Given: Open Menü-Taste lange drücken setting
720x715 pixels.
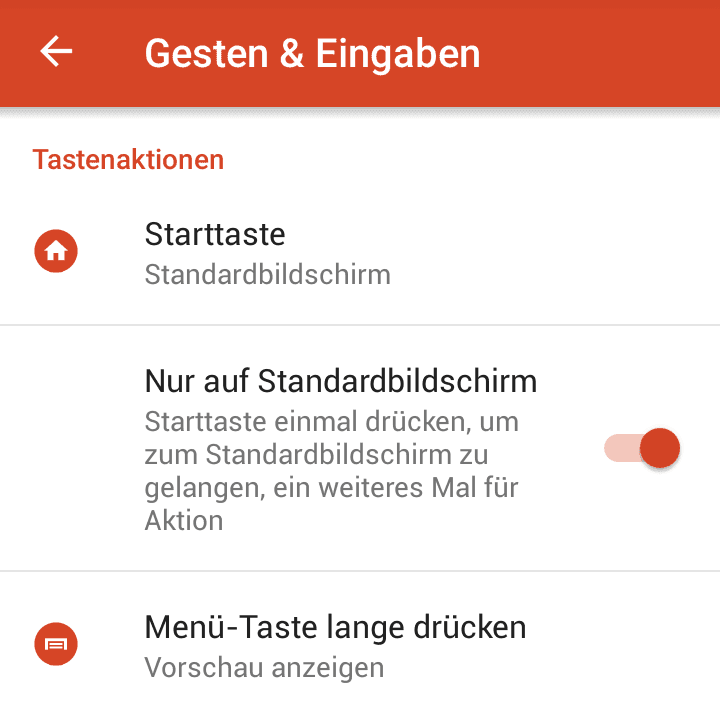Looking at the screenshot, I should click(x=335, y=645).
